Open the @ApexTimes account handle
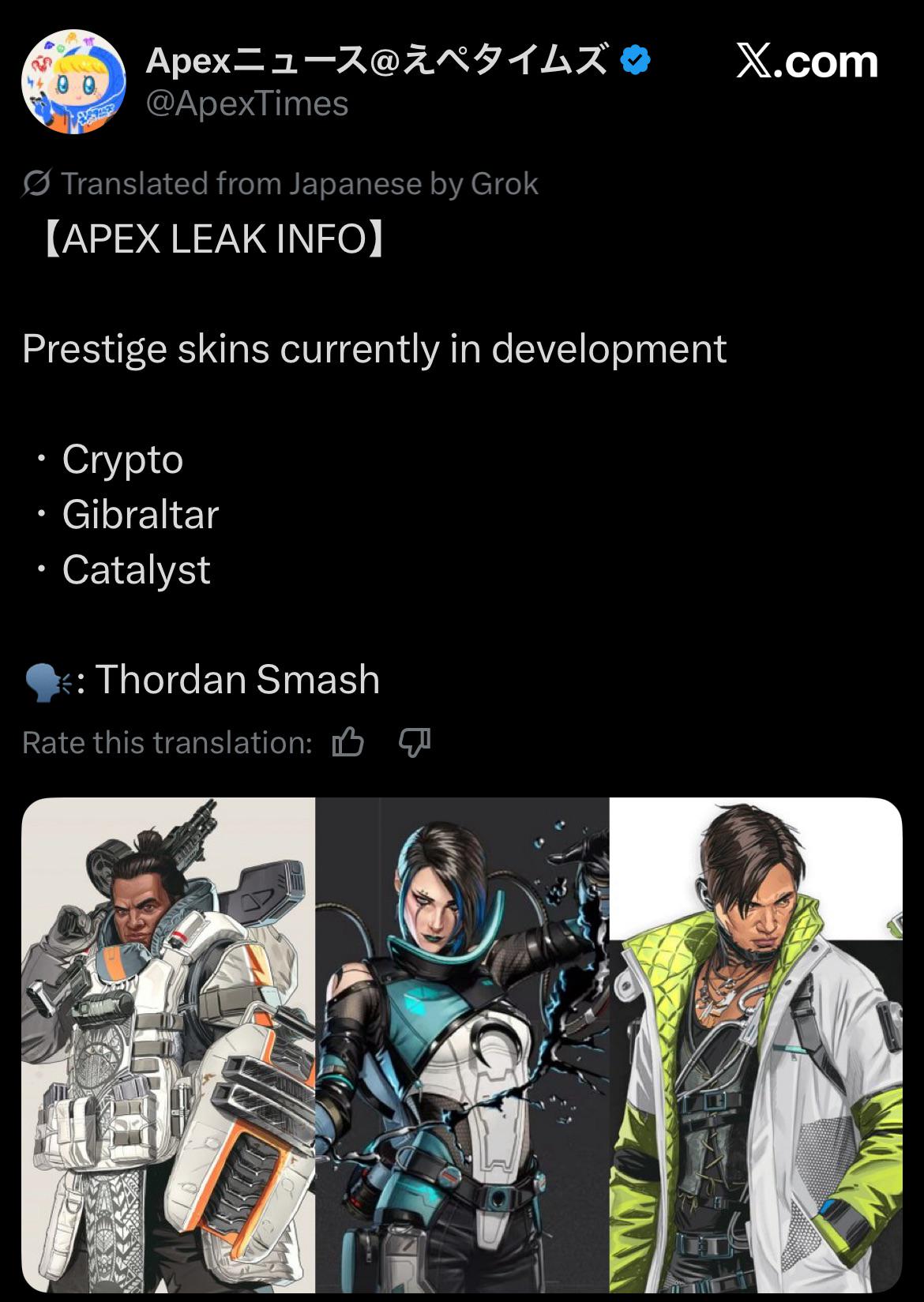 pos(247,104)
